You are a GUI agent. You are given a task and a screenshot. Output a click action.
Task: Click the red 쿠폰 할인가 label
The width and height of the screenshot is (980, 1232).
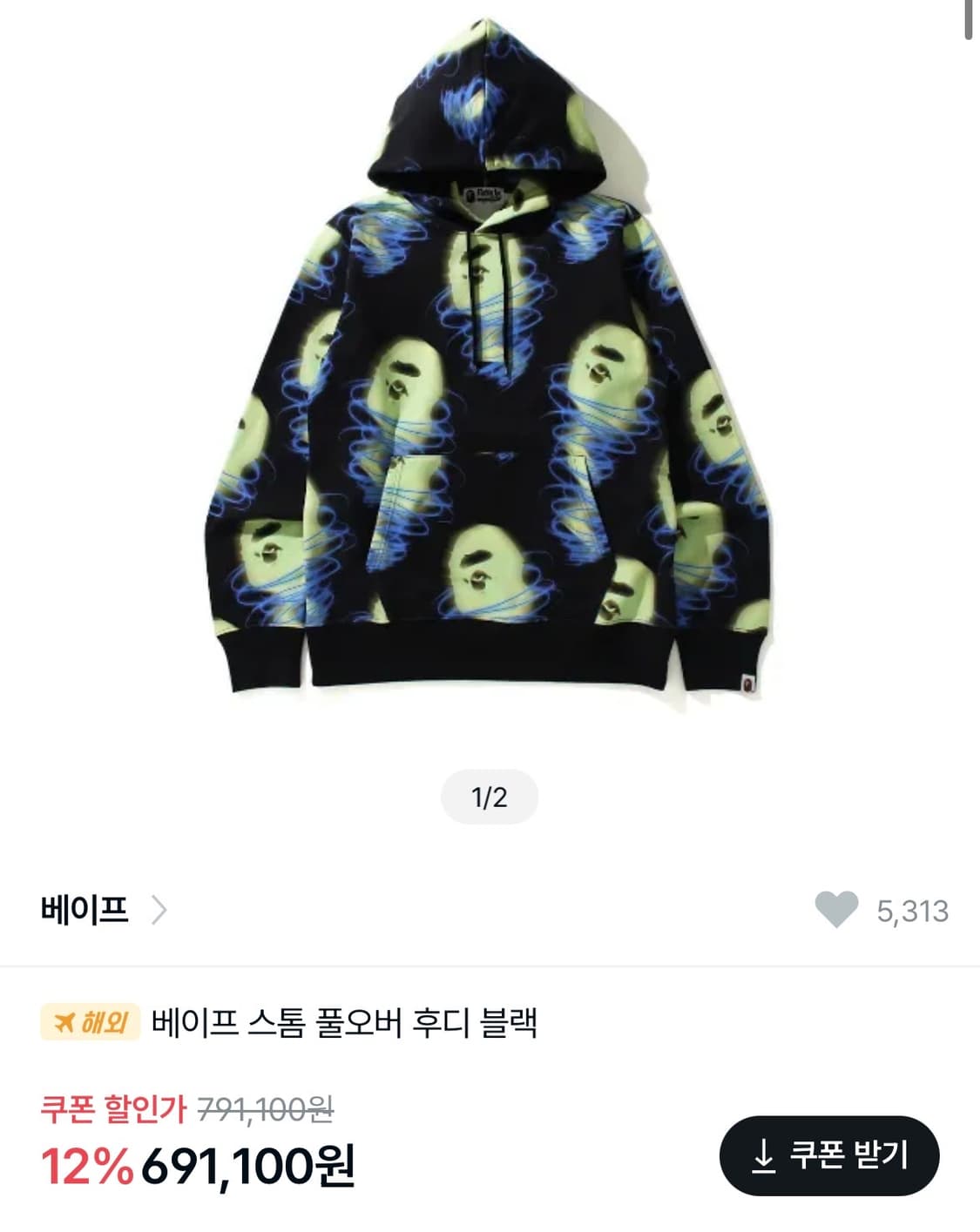tap(112, 1111)
